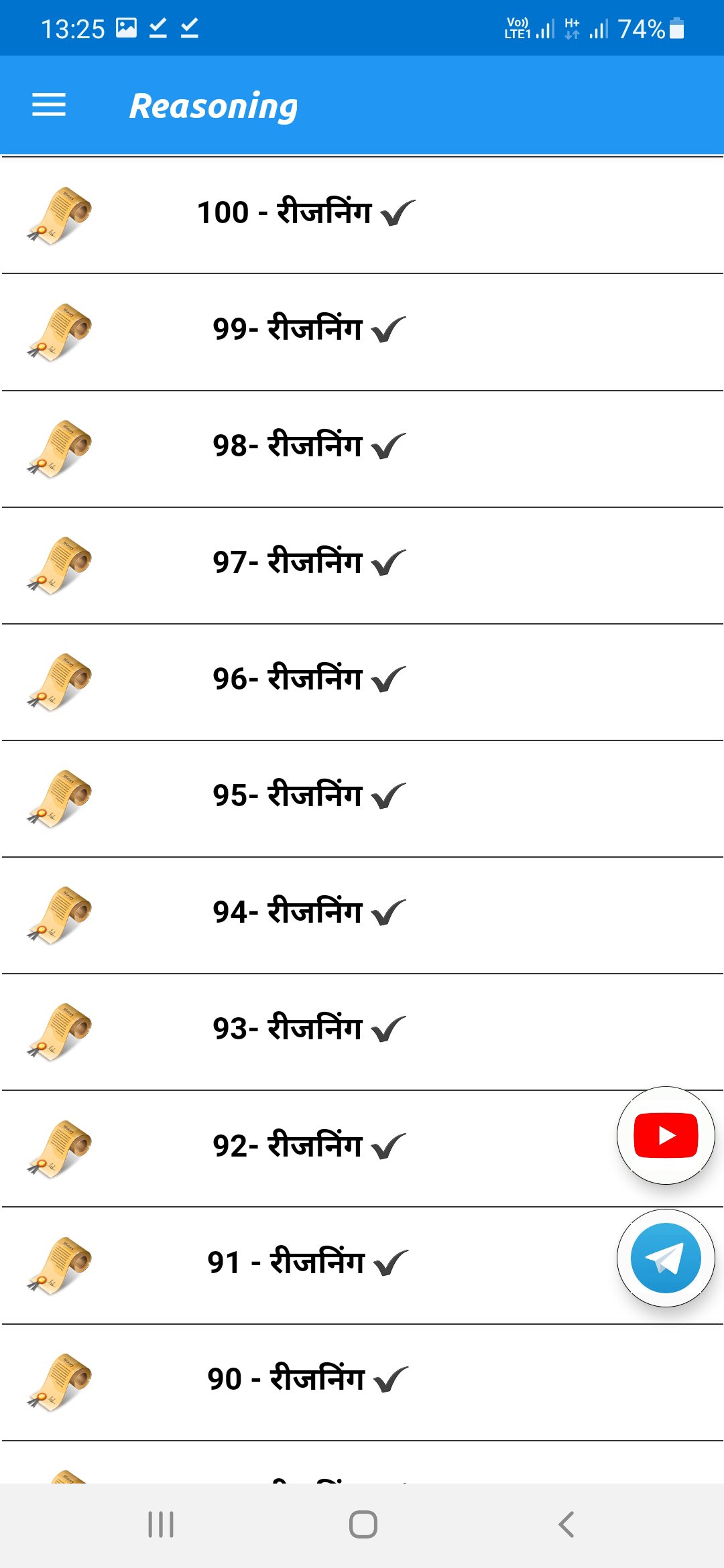This screenshot has height=1568, width=724.
Task: Select the 93- रीजनिंग set
Action: (308, 1029)
